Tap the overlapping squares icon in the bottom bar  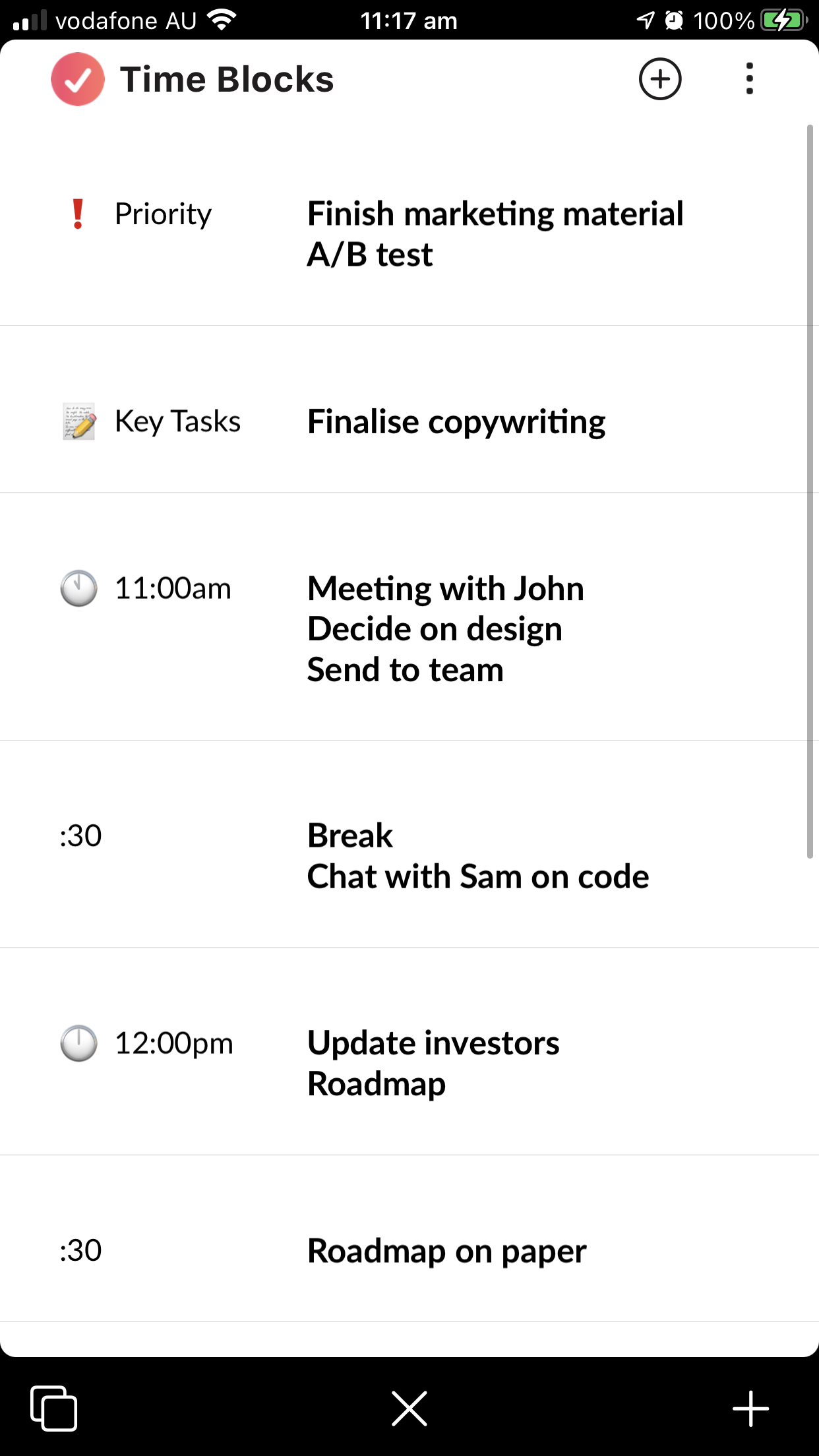53,1409
